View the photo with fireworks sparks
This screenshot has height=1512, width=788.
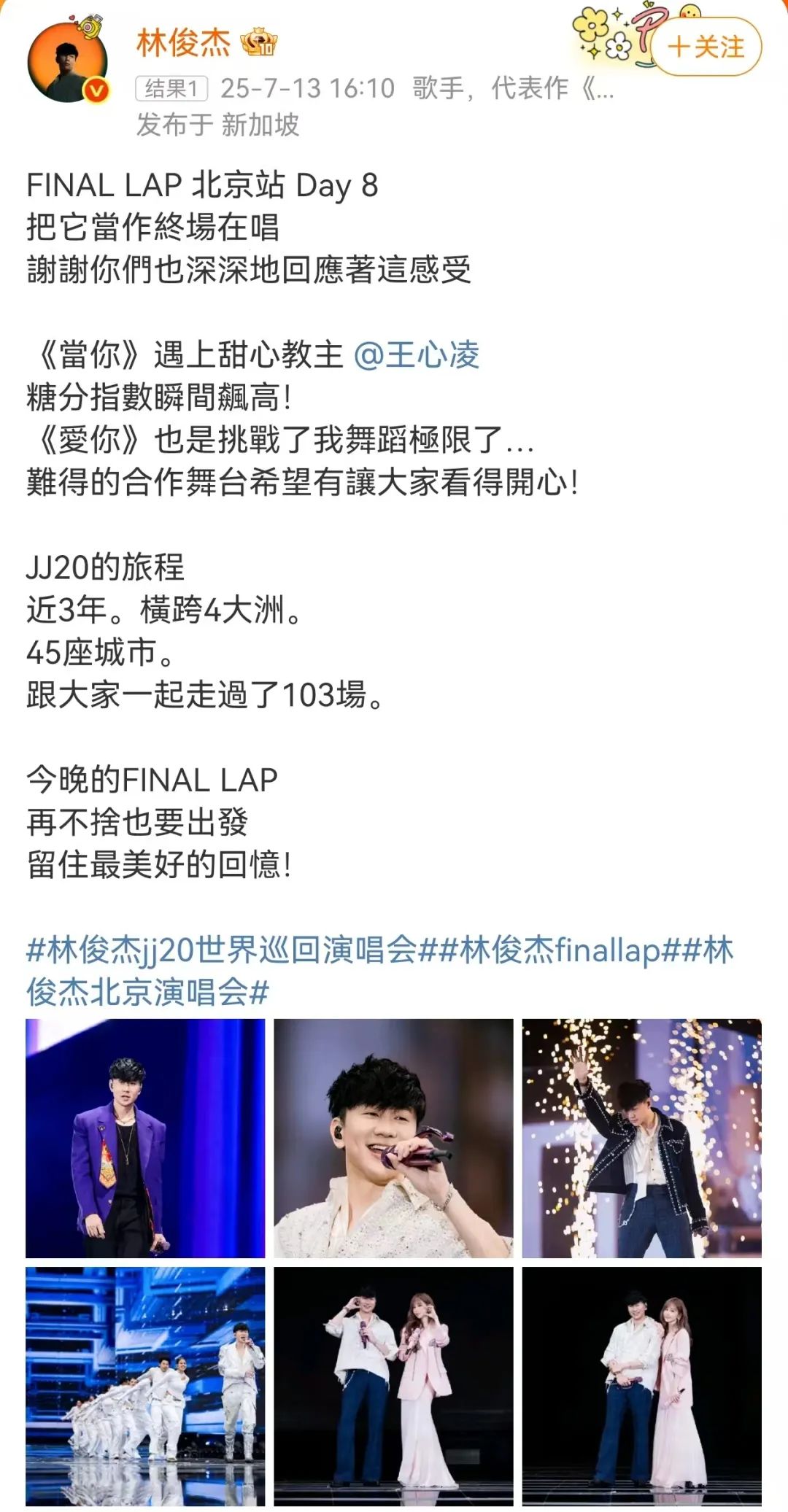[x=641, y=1138]
